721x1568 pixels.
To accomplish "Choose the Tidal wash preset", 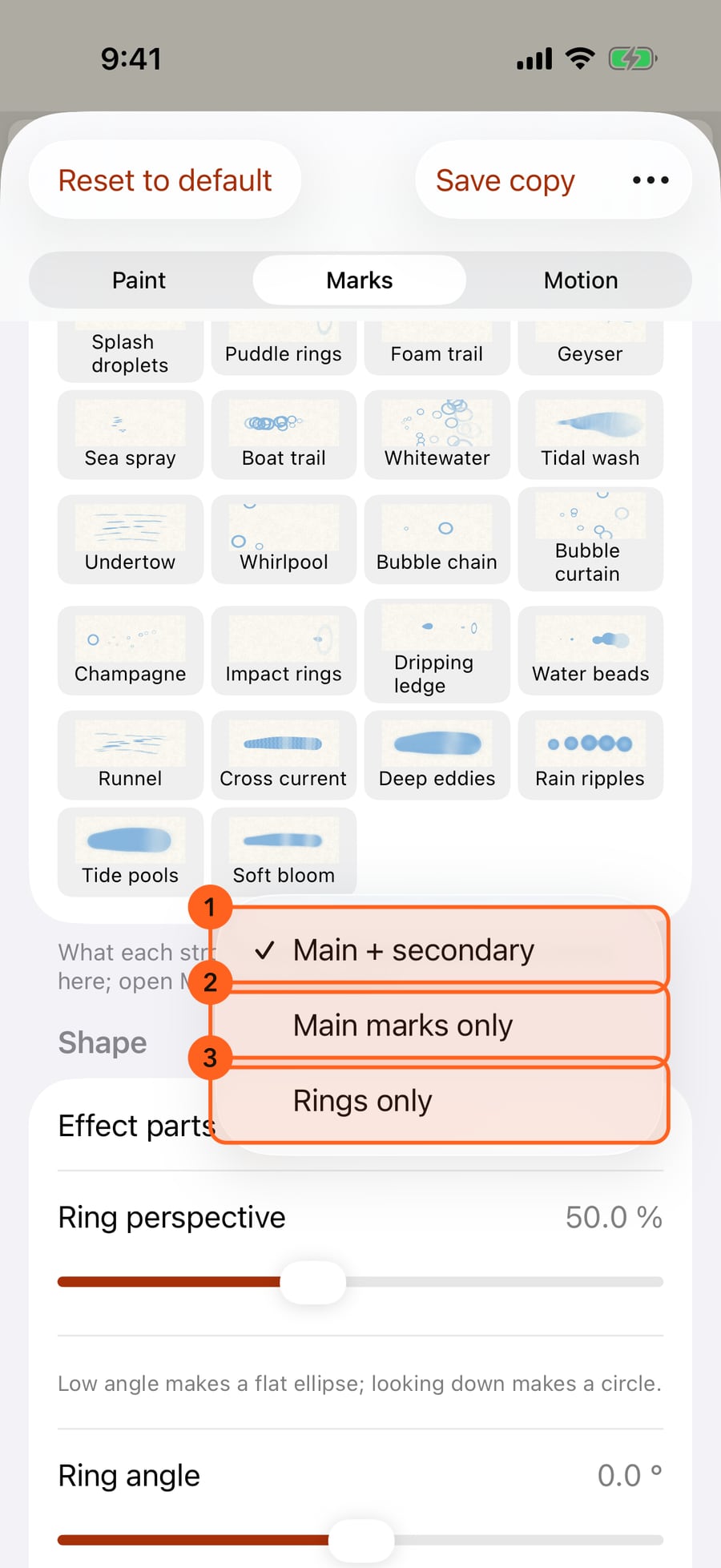I will click(590, 435).
